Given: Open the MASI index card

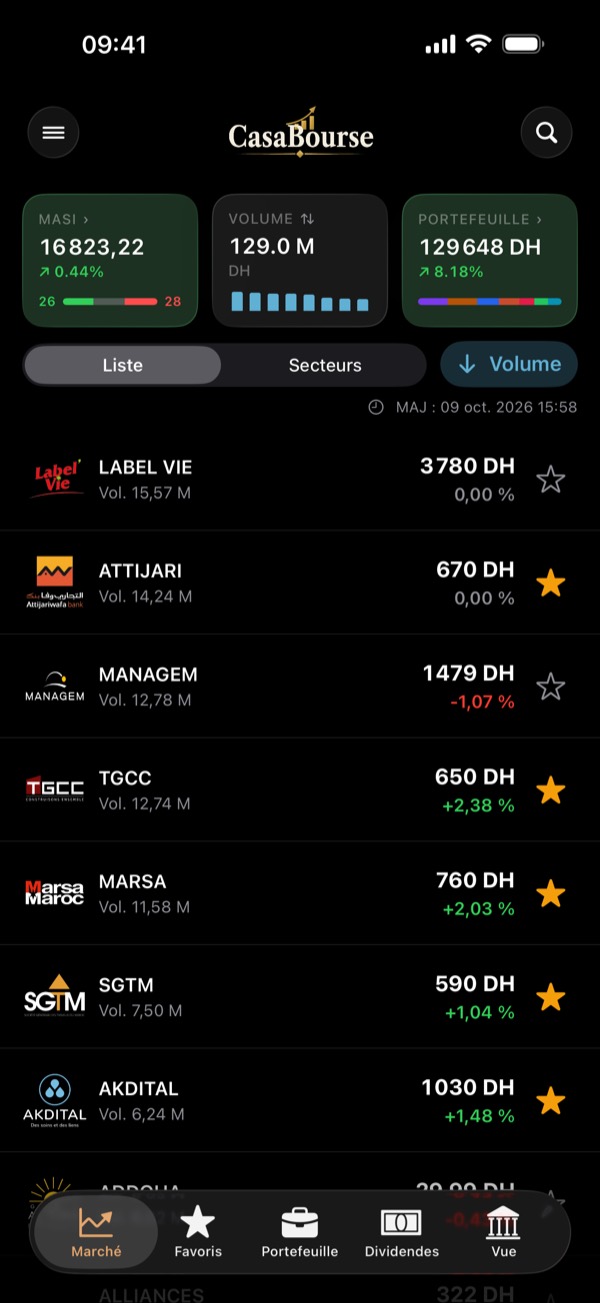Looking at the screenshot, I should [x=110, y=260].
